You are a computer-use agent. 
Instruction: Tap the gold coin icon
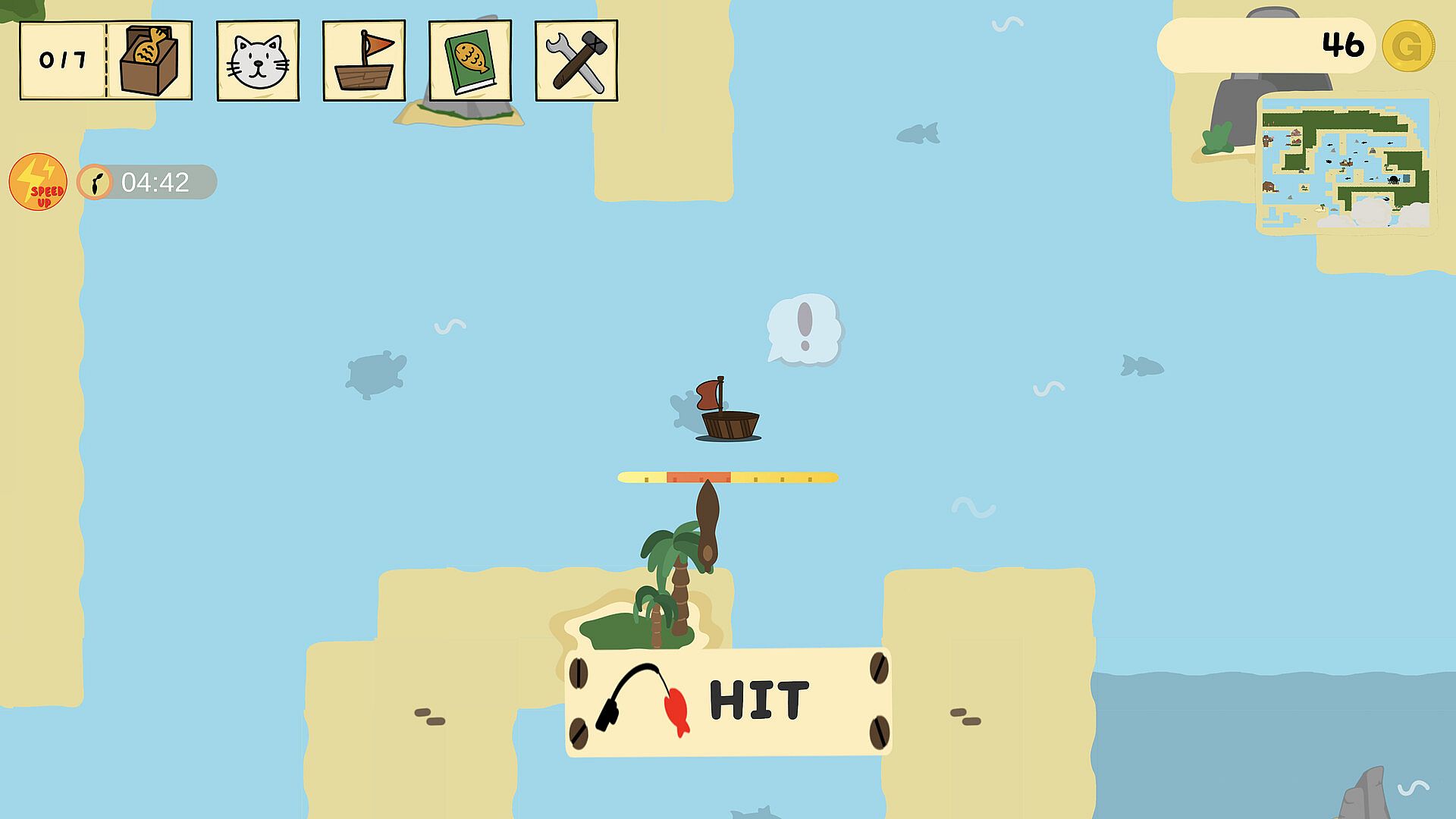[x=1407, y=47]
